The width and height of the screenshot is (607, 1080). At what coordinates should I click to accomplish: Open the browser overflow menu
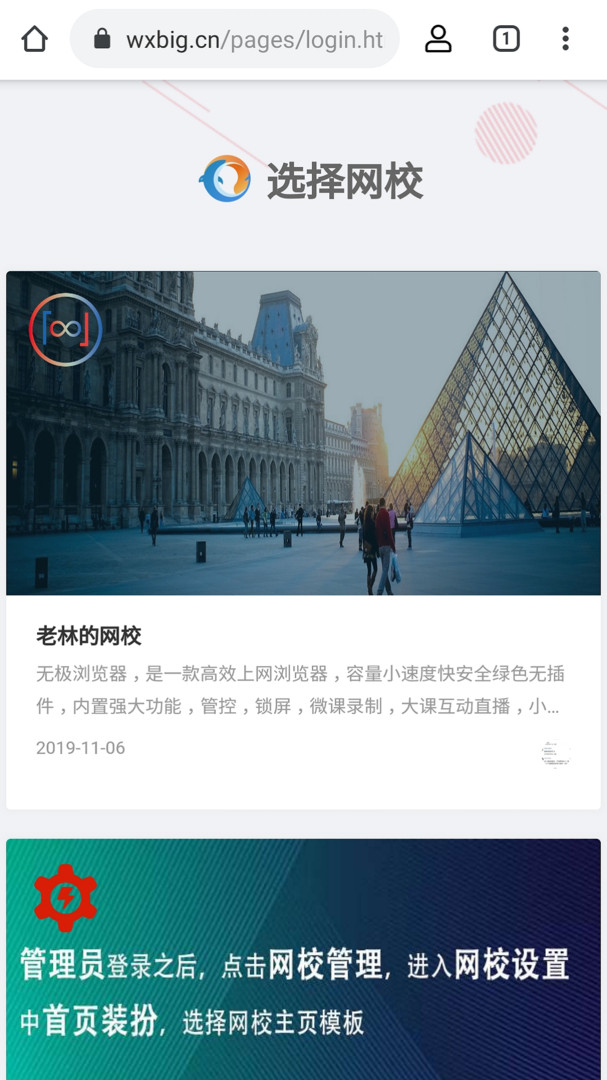pyautogui.click(x=565, y=39)
